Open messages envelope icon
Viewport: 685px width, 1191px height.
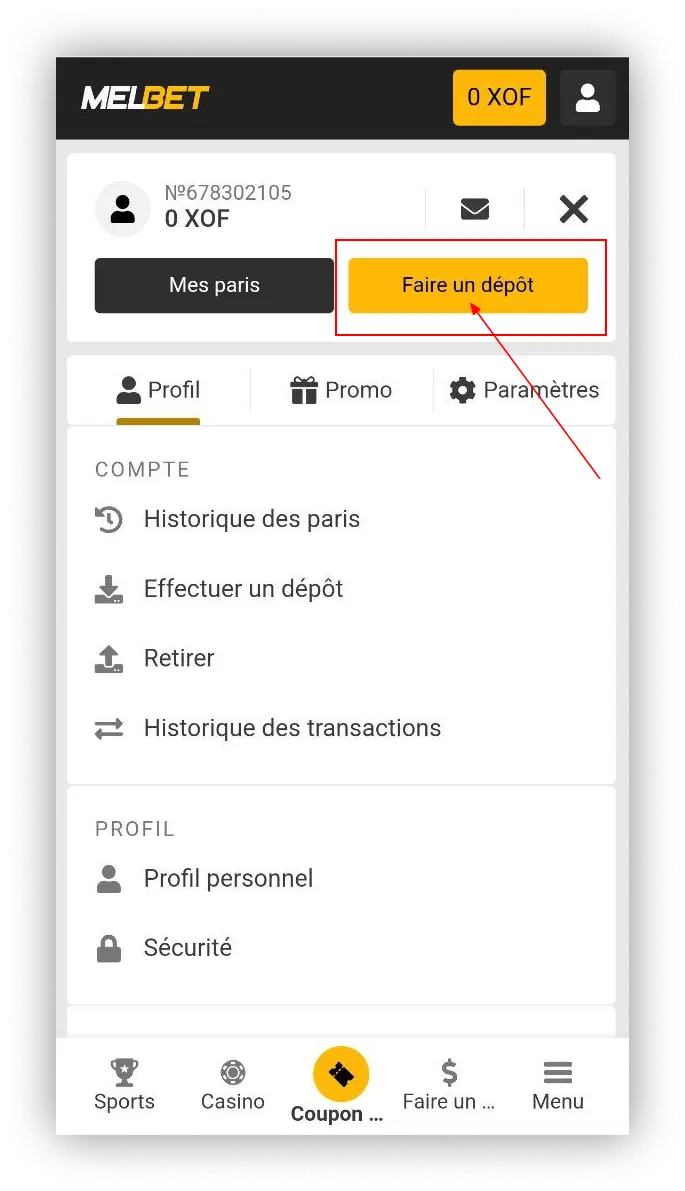click(x=475, y=209)
